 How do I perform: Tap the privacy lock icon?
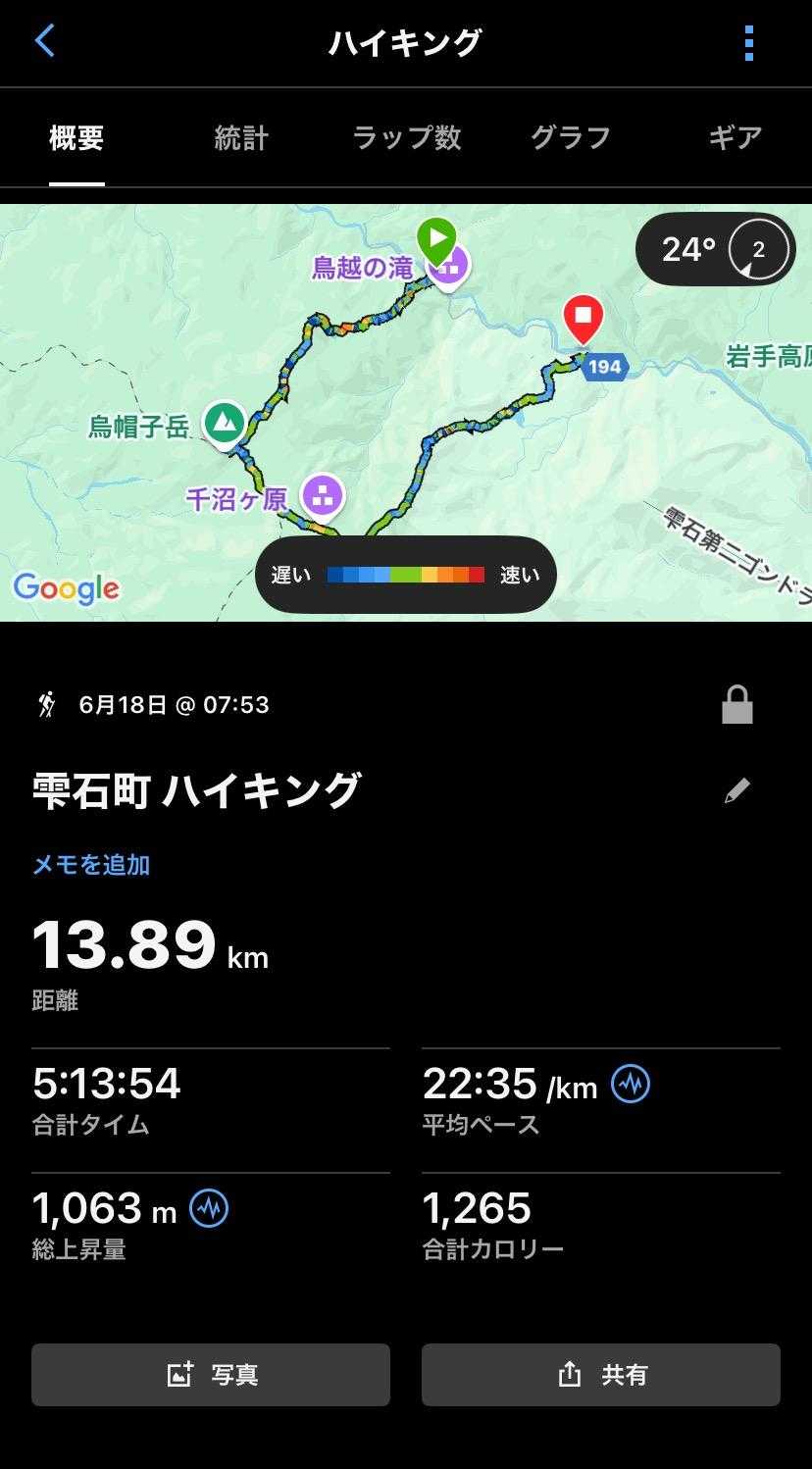click(736, 705)
